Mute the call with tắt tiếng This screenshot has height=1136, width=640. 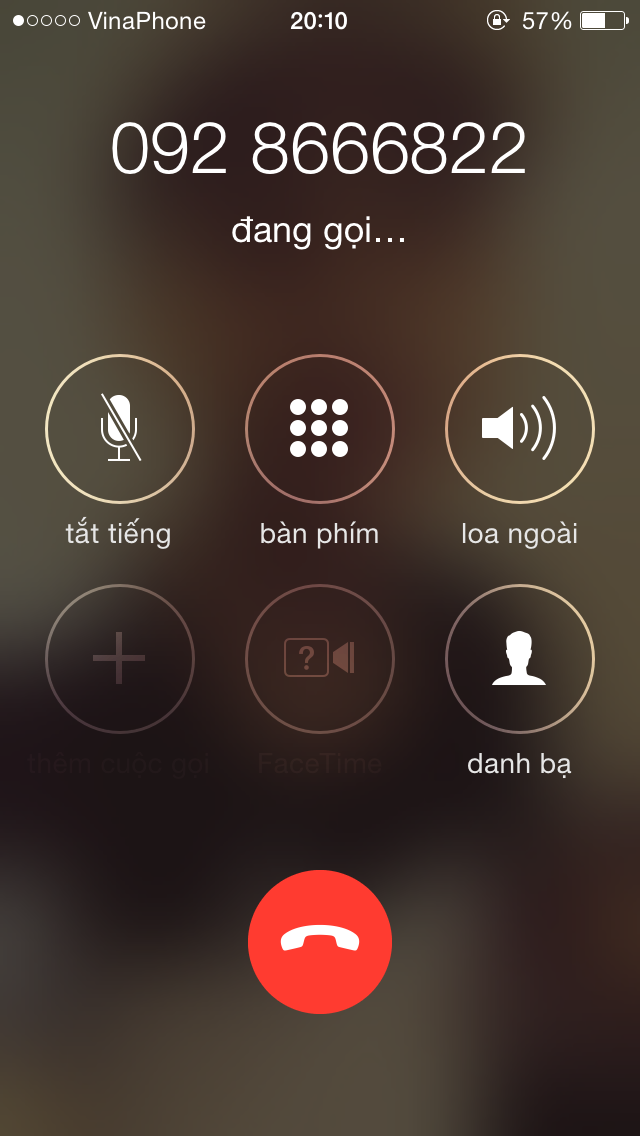pos(120,429)
